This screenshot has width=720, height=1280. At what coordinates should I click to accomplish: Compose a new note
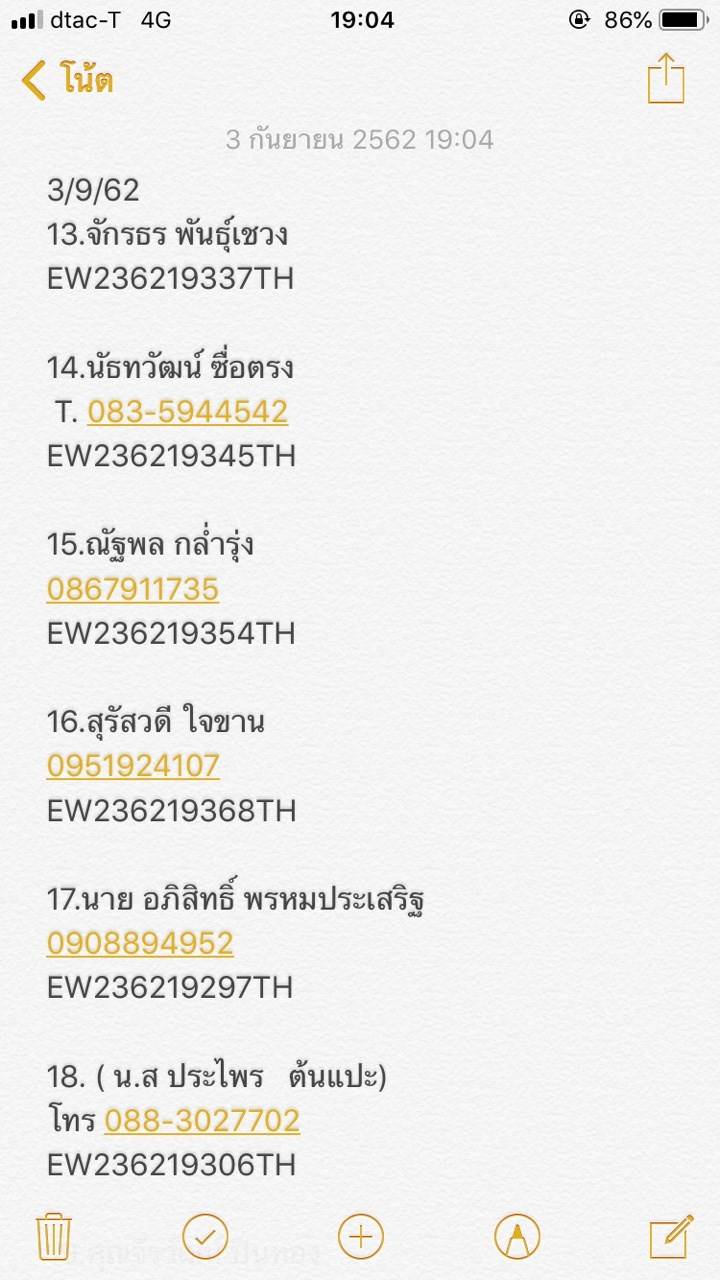(671, 1236)
